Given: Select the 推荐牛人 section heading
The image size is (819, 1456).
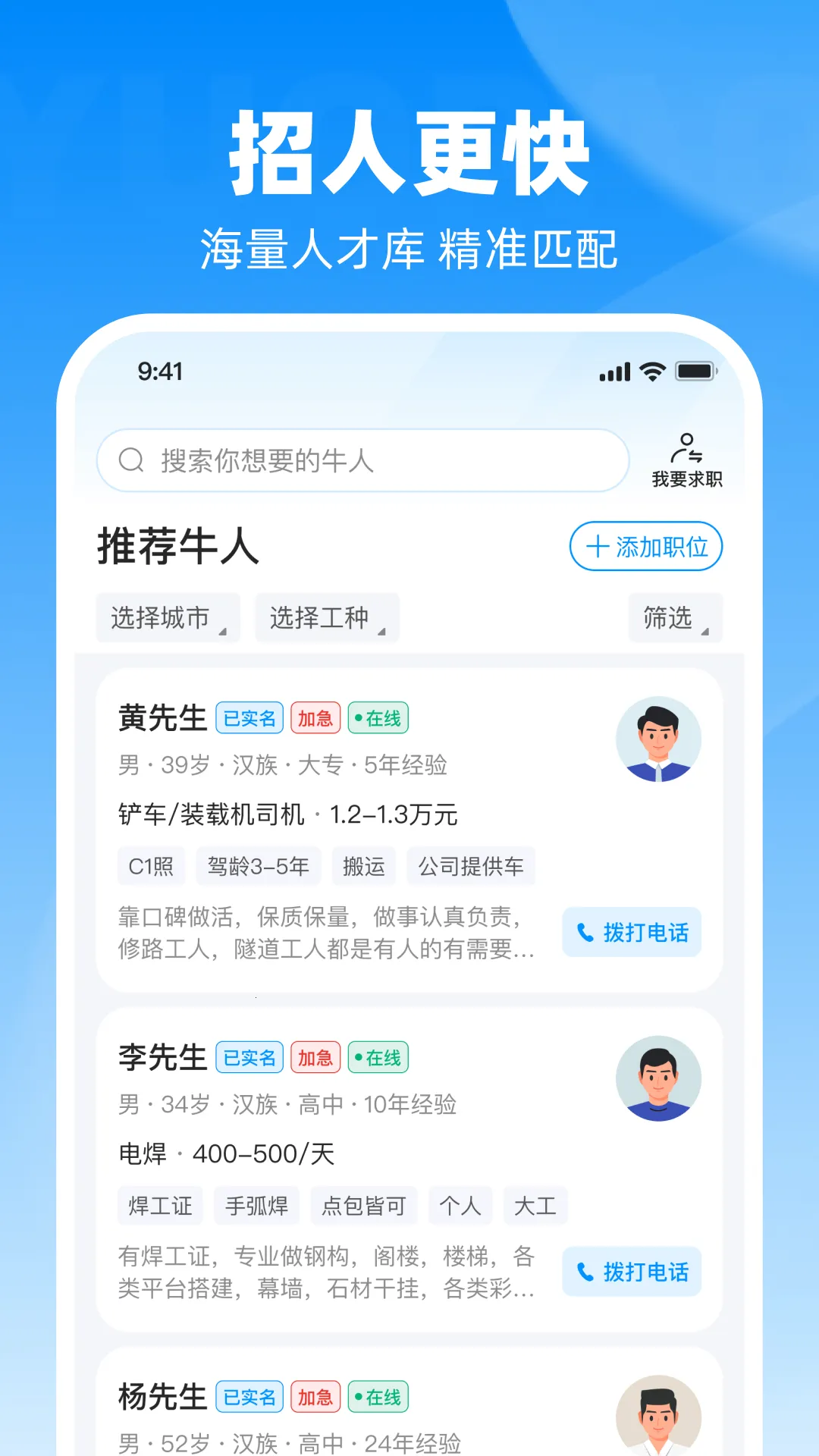Looking at the screenshot, I should (177, 548).
